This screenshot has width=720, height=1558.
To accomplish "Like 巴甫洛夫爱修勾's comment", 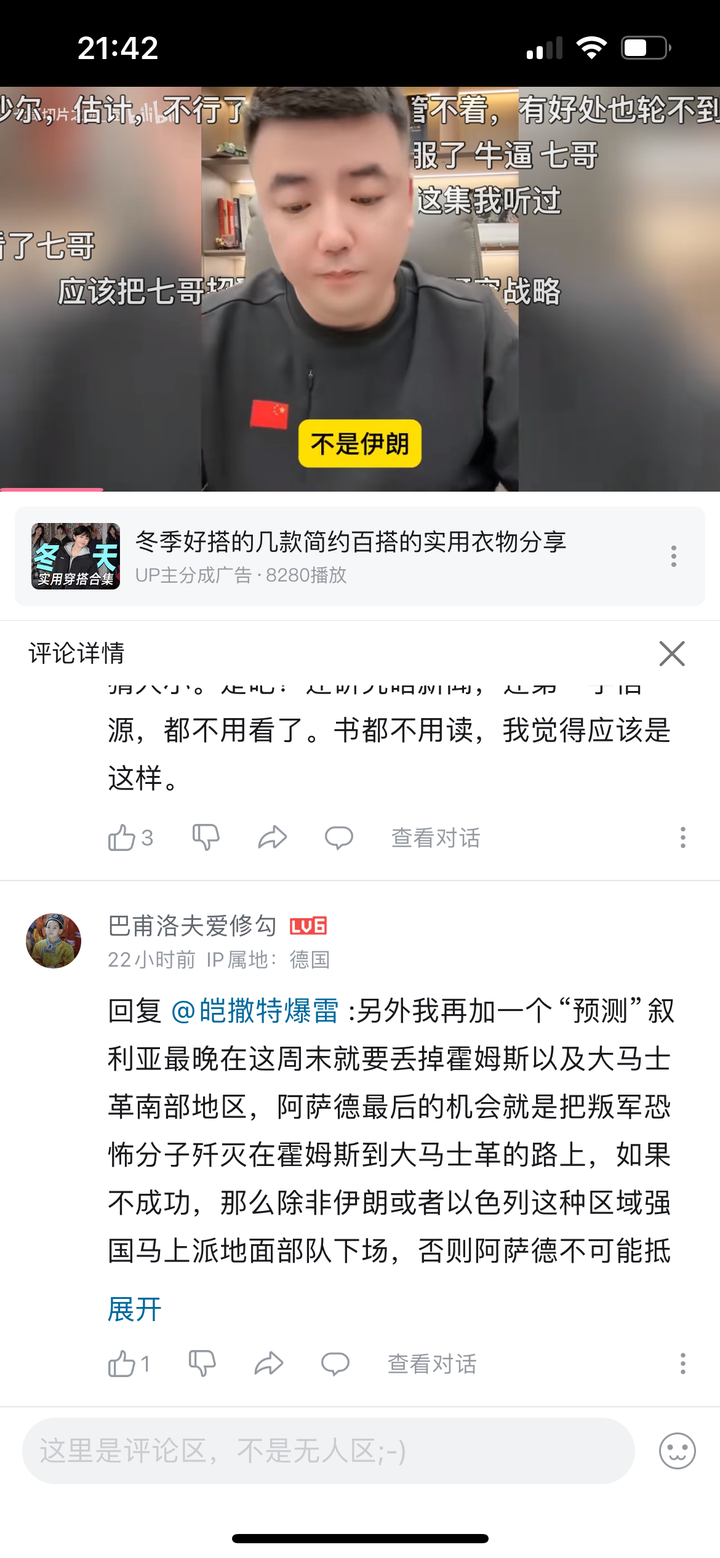I will click(123, 1364).
